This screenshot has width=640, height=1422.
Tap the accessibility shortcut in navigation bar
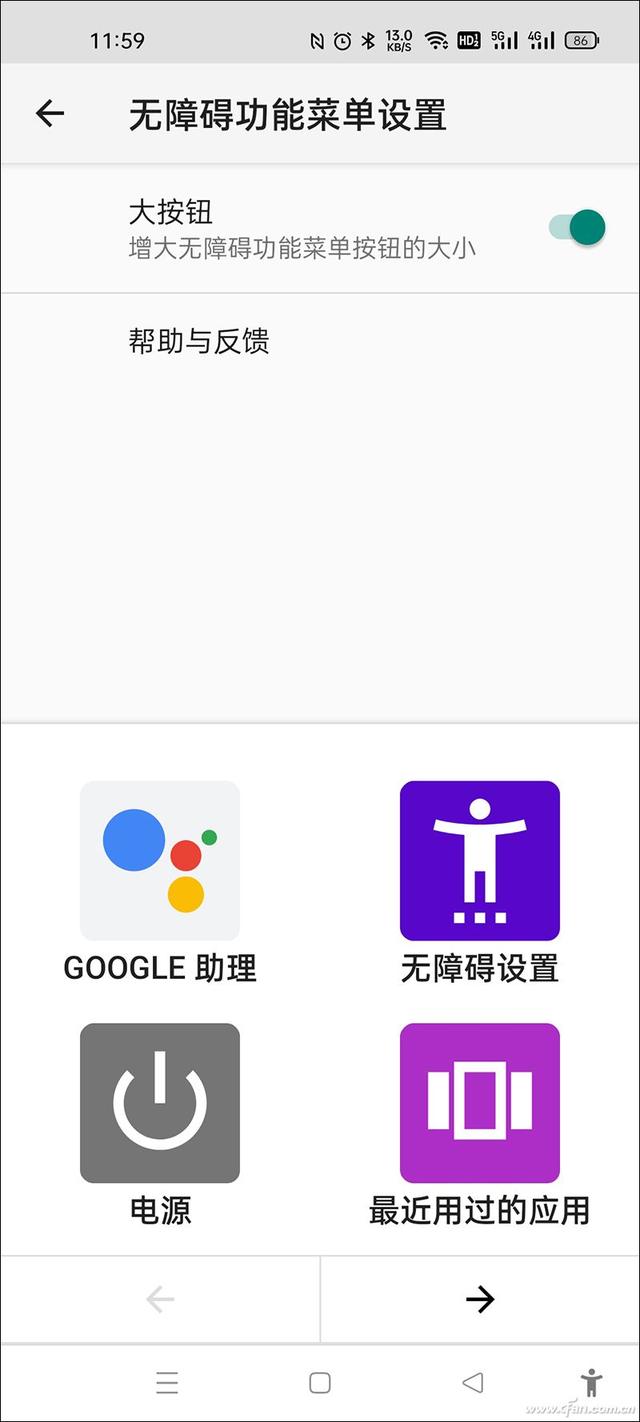click(x=592, y=1383)
